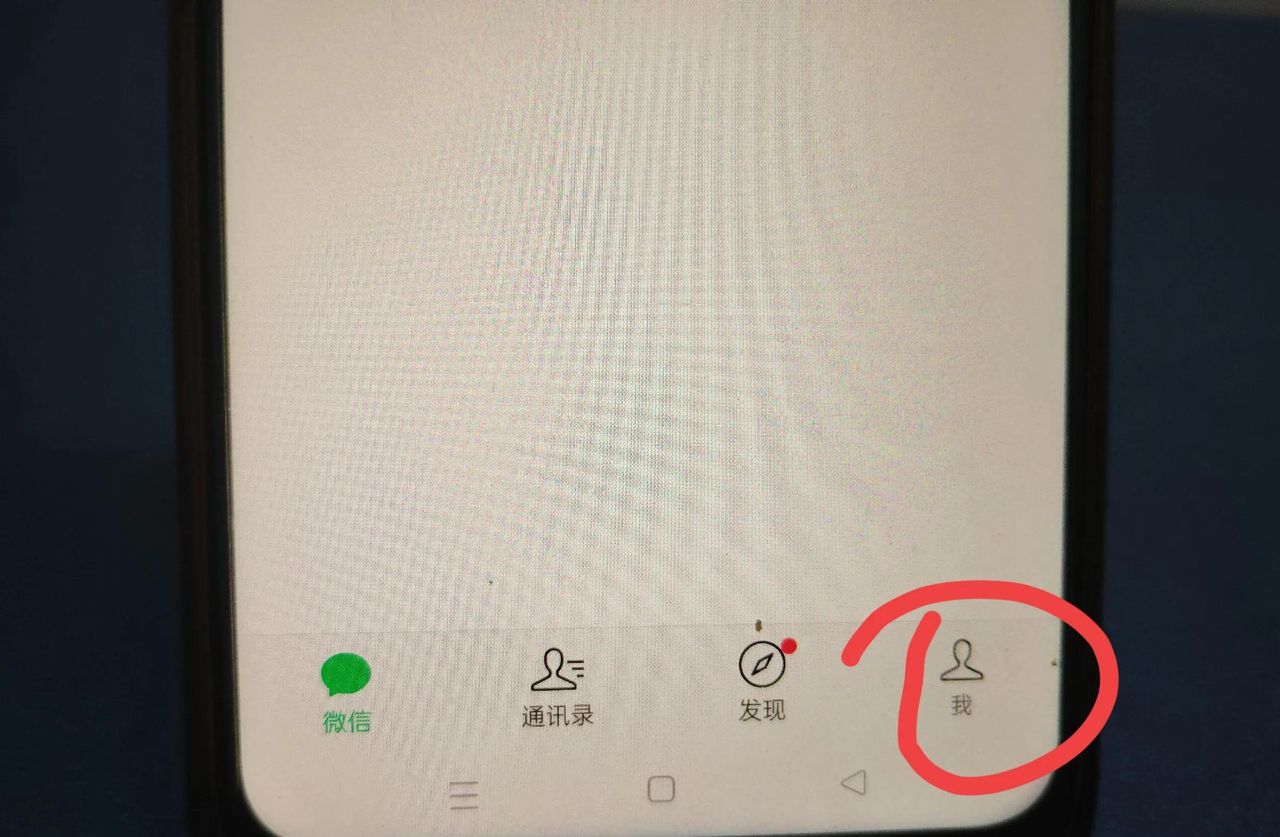The image size is (1280, 837).
Task: Tap the system back triangle button
Action: pyautogui.click(x=853, y=782)
